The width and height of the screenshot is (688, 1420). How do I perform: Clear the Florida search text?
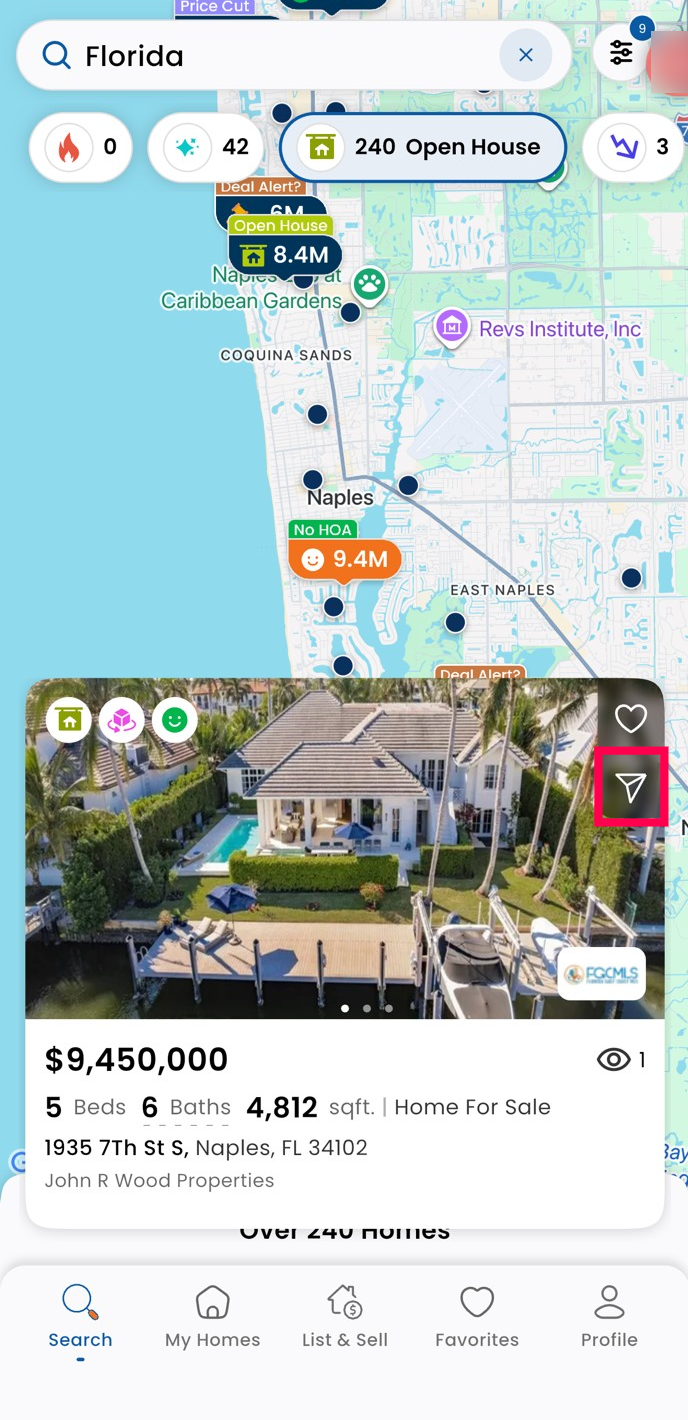(526, 56)
